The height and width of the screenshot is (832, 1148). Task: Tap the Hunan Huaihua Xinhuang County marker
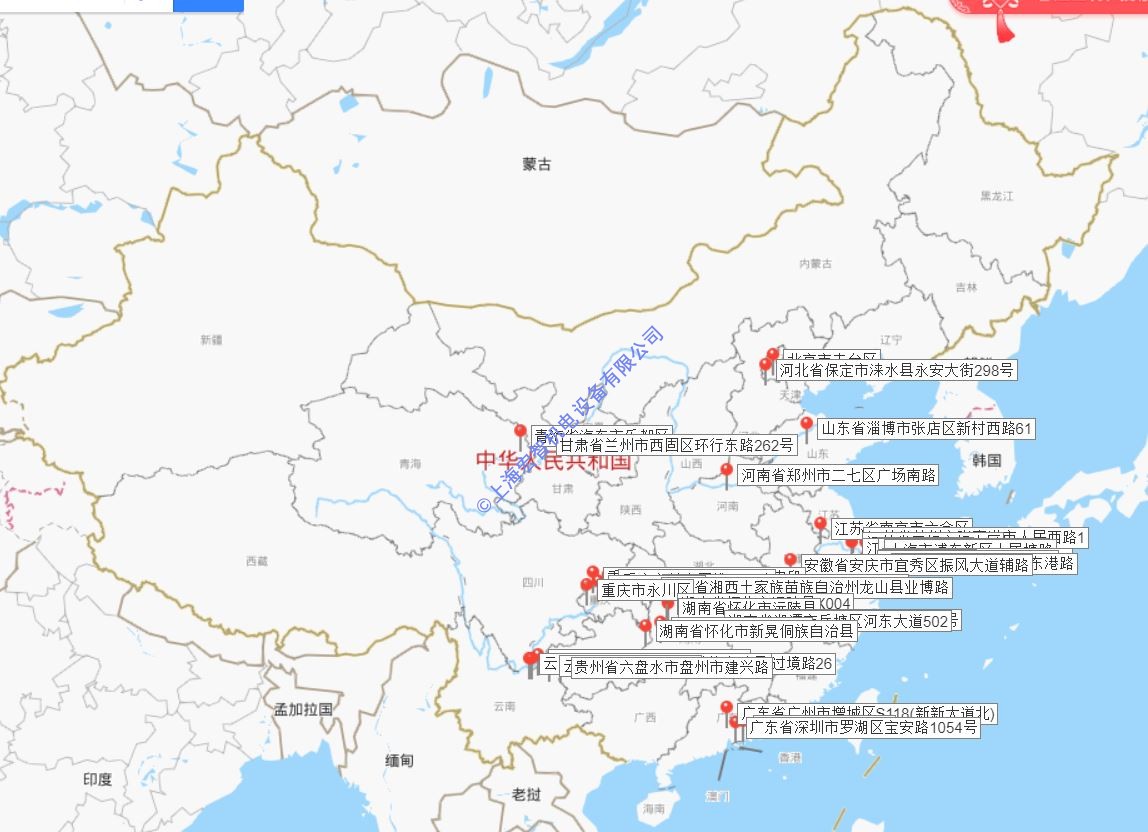[646, 627]
